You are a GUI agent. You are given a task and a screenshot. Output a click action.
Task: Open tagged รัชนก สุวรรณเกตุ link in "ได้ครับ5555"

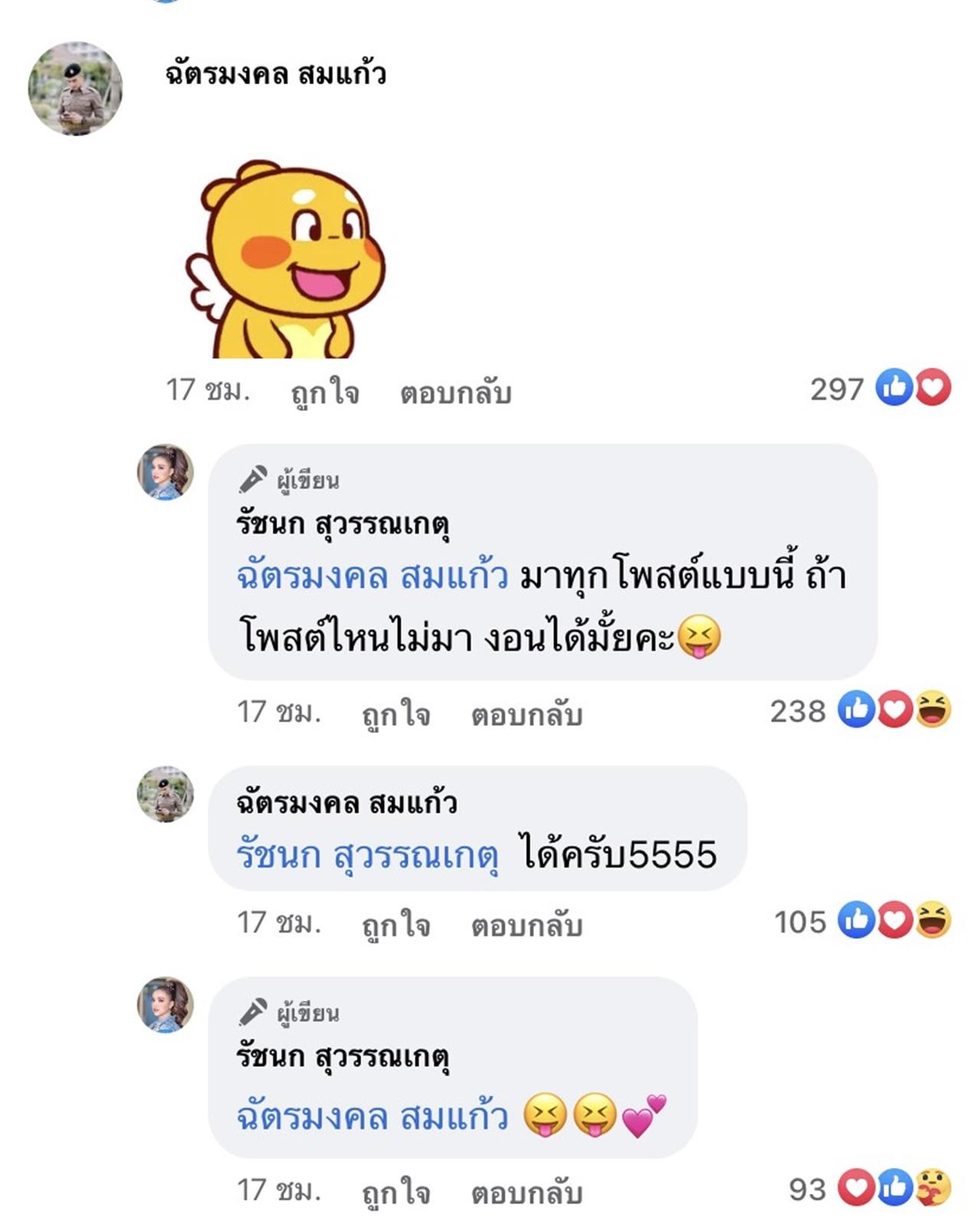tap(367, 855)
